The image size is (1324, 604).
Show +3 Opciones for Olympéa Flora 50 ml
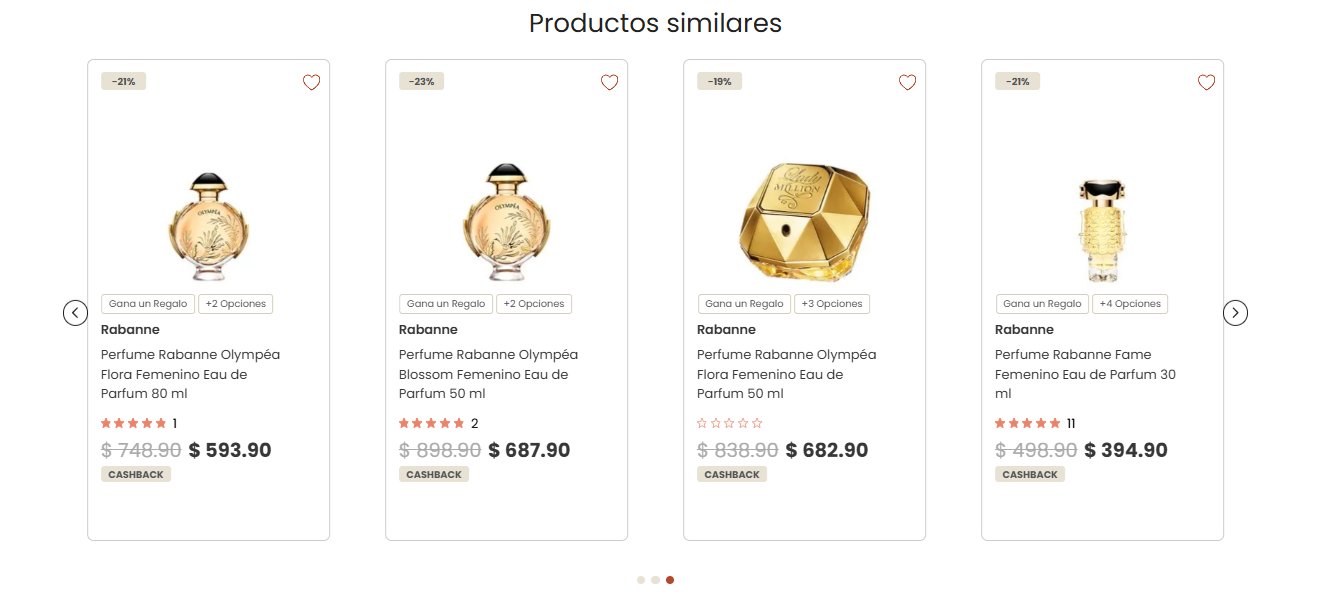pyautogui.click(x=832, y=304)
